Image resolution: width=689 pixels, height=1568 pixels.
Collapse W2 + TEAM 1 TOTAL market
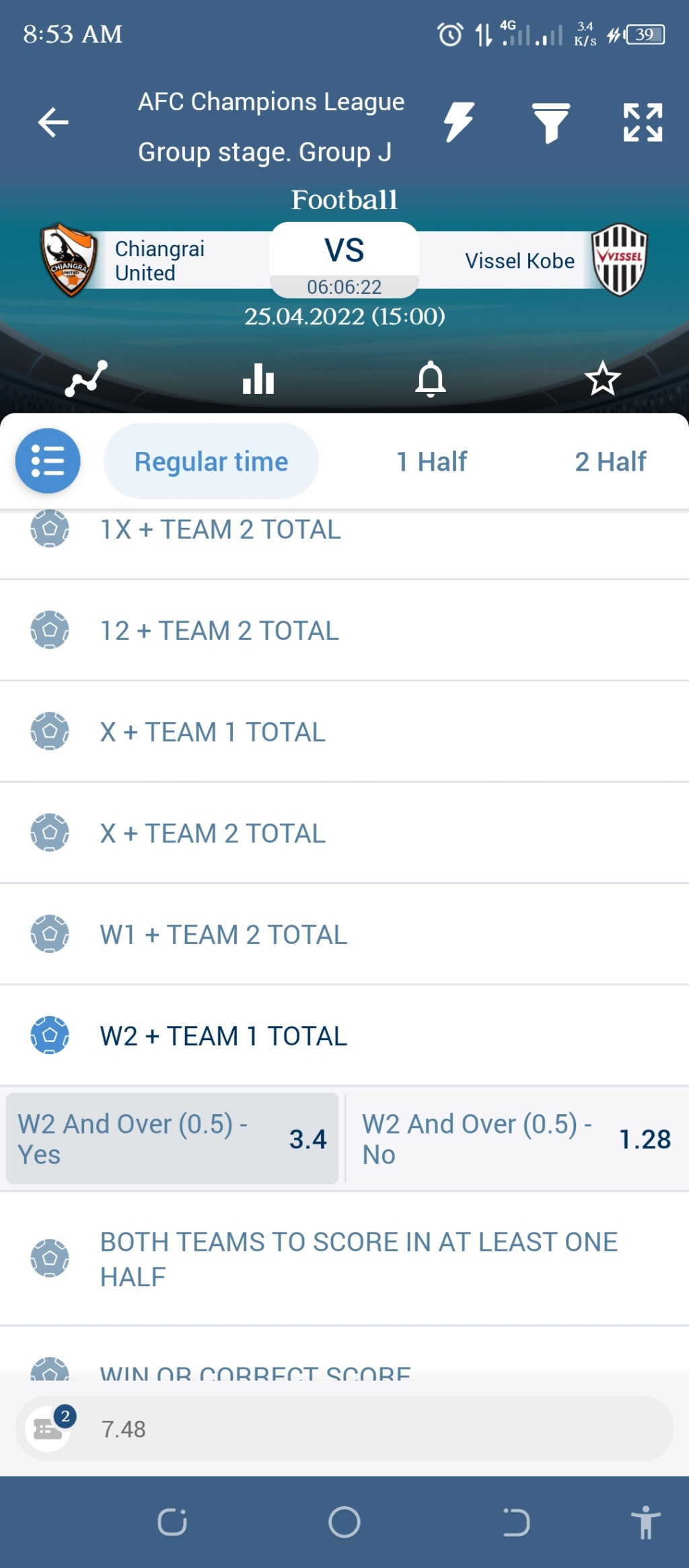click(344, 1036)
